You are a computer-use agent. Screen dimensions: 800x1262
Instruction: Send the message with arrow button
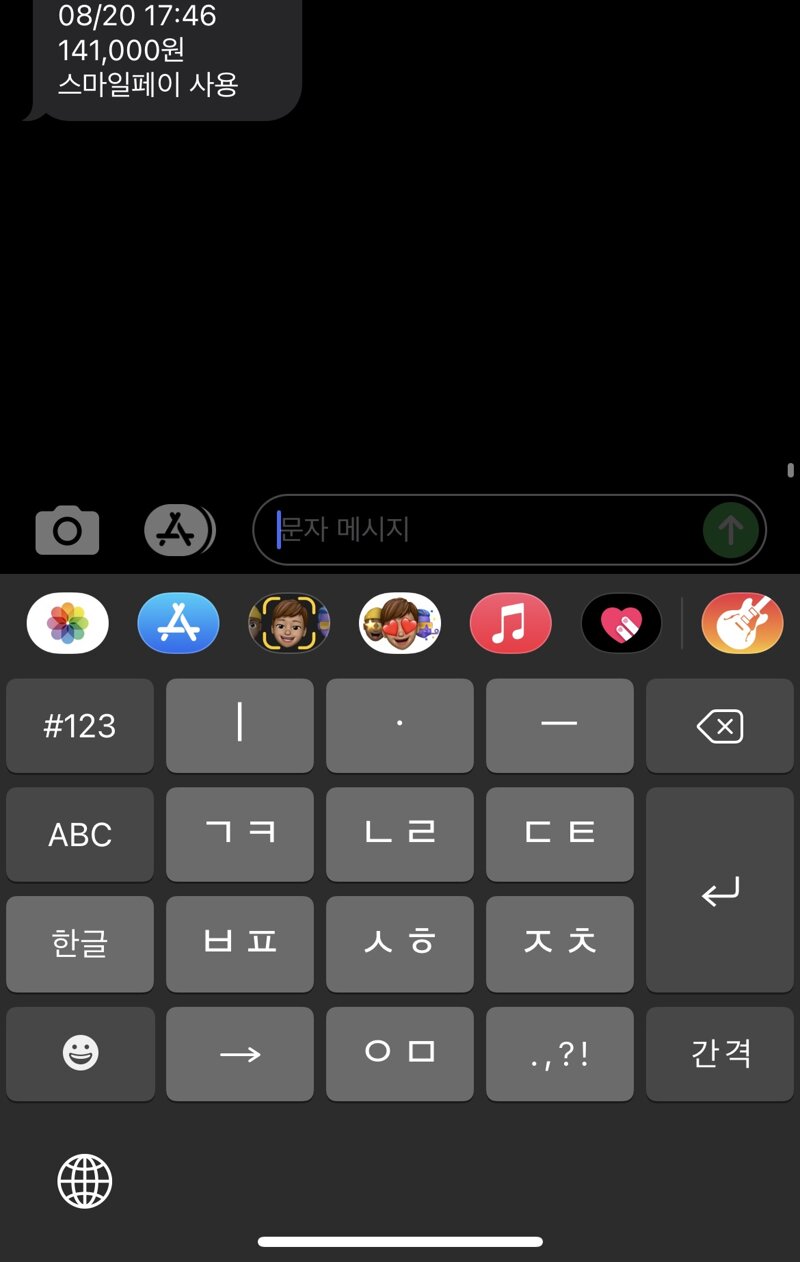coord(730,530)
